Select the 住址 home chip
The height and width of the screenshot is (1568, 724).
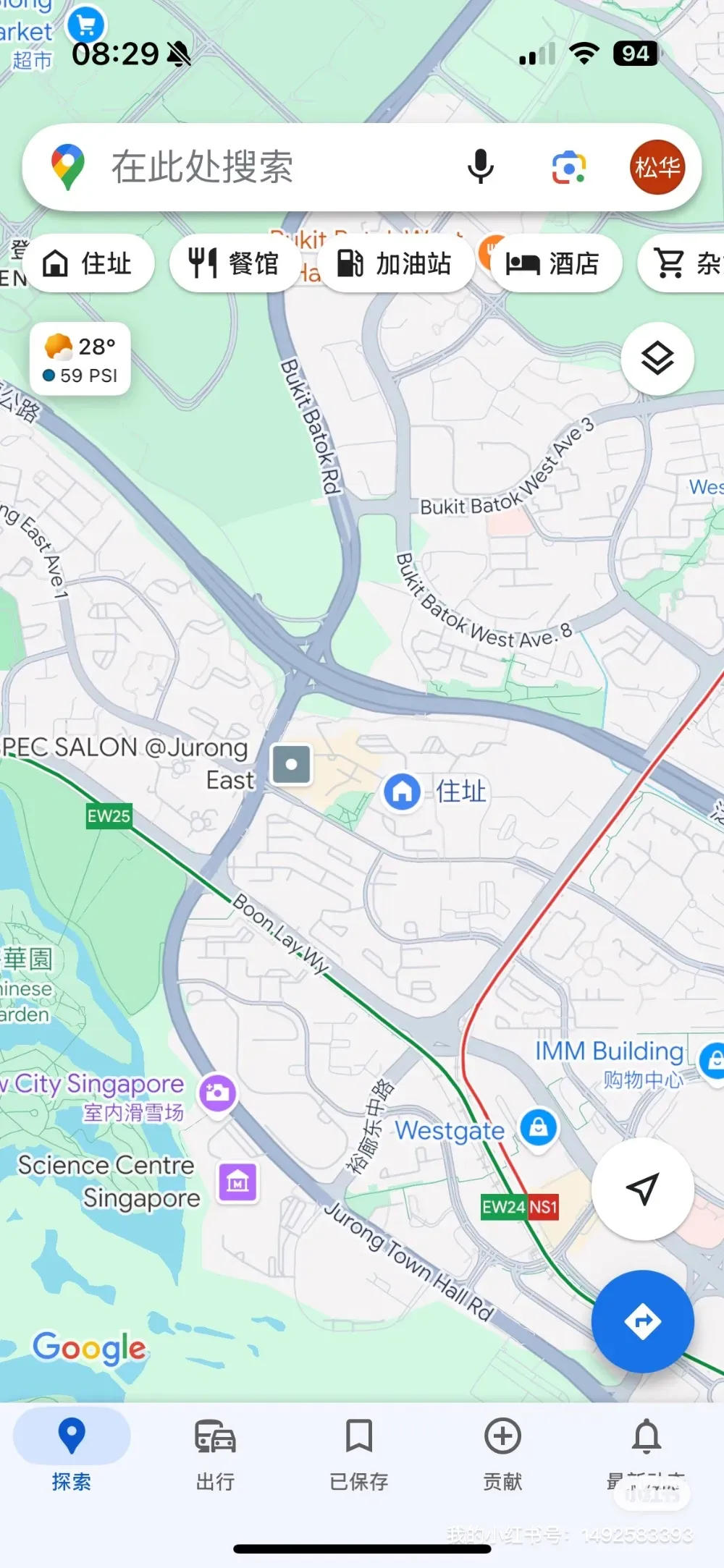[89, 263]
